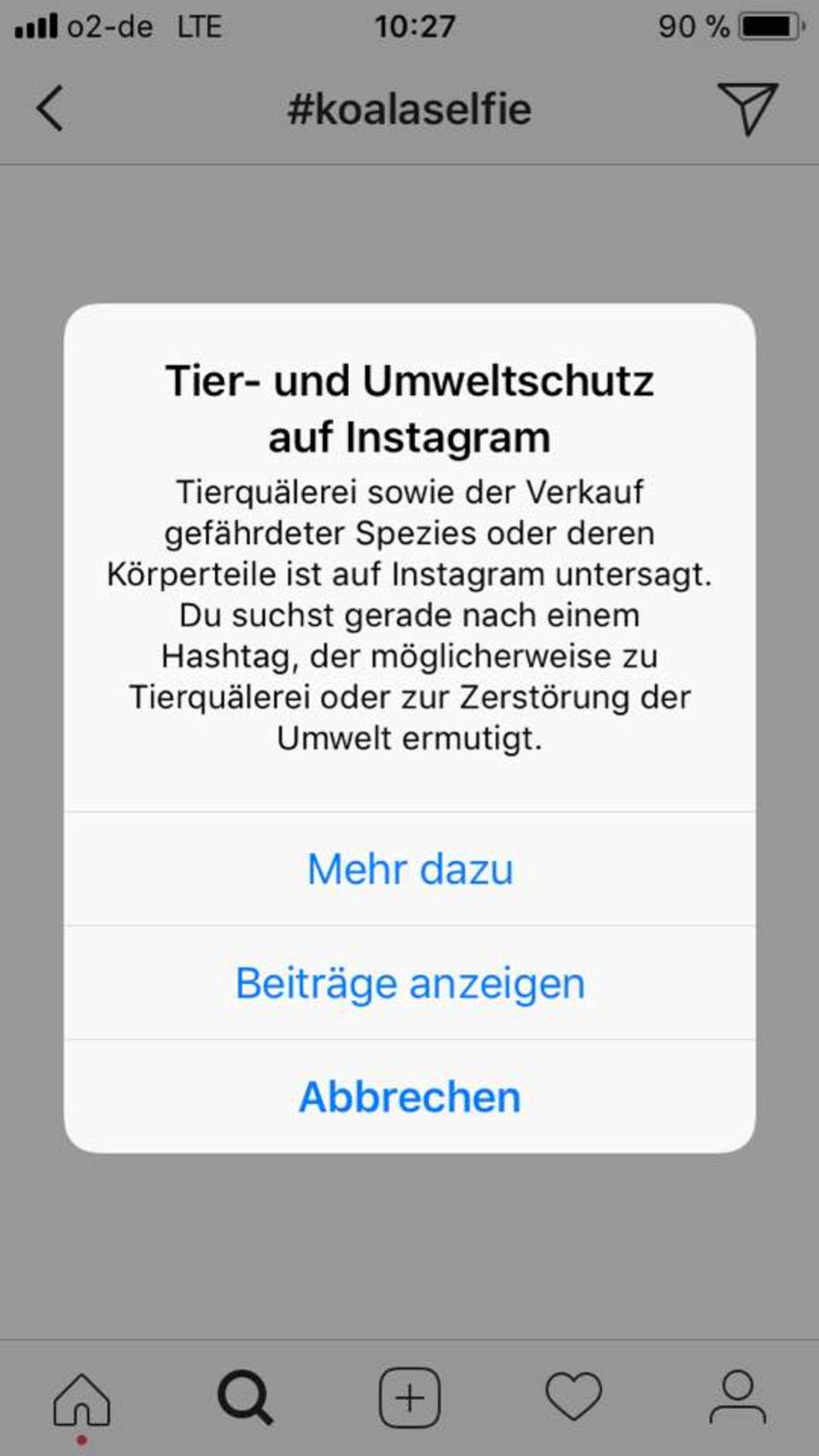
Task: Go to the Profile tab
Action: [737, 1396]
